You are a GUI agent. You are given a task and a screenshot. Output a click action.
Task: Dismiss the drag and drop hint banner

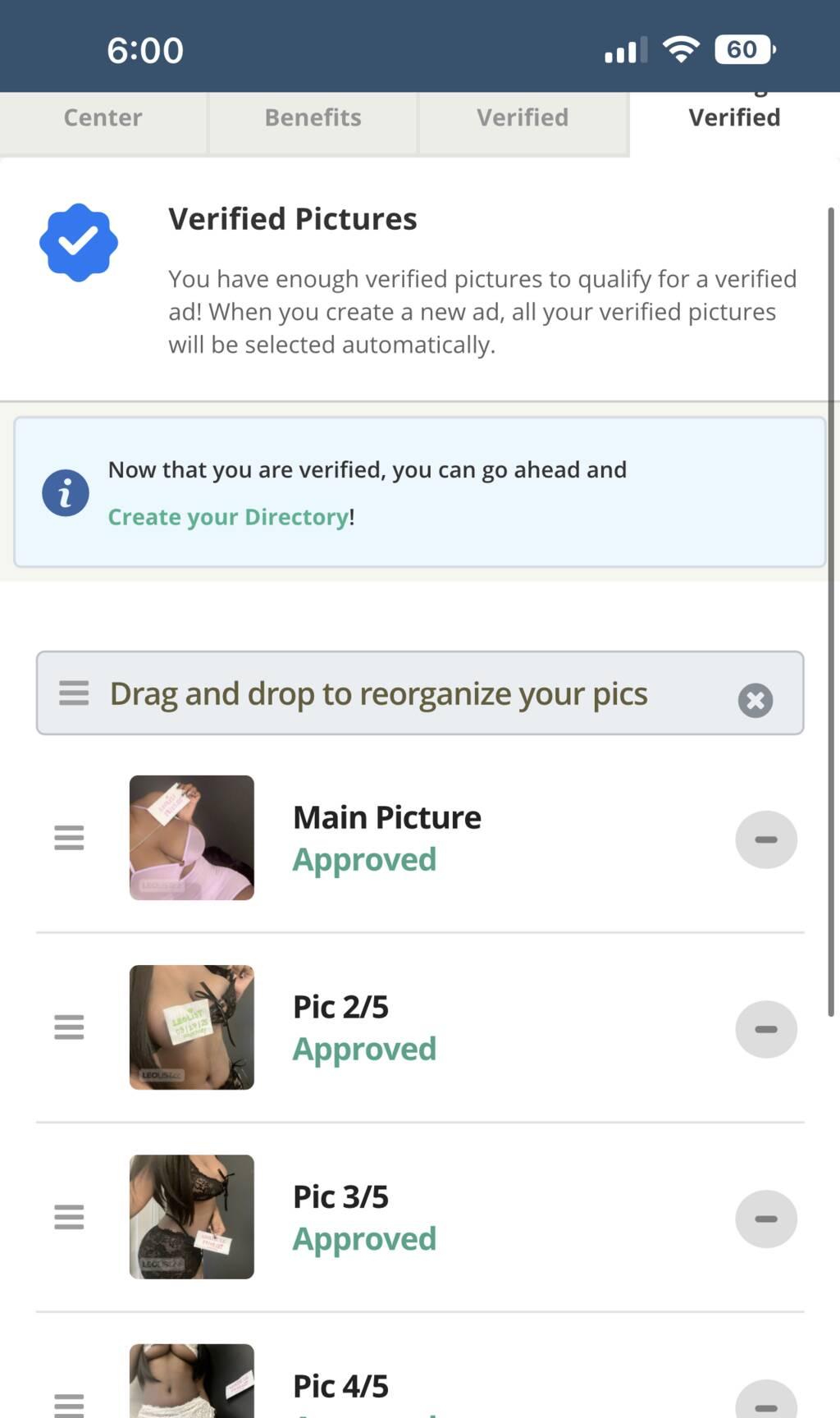pyautogui.click(x=755, y=700)
